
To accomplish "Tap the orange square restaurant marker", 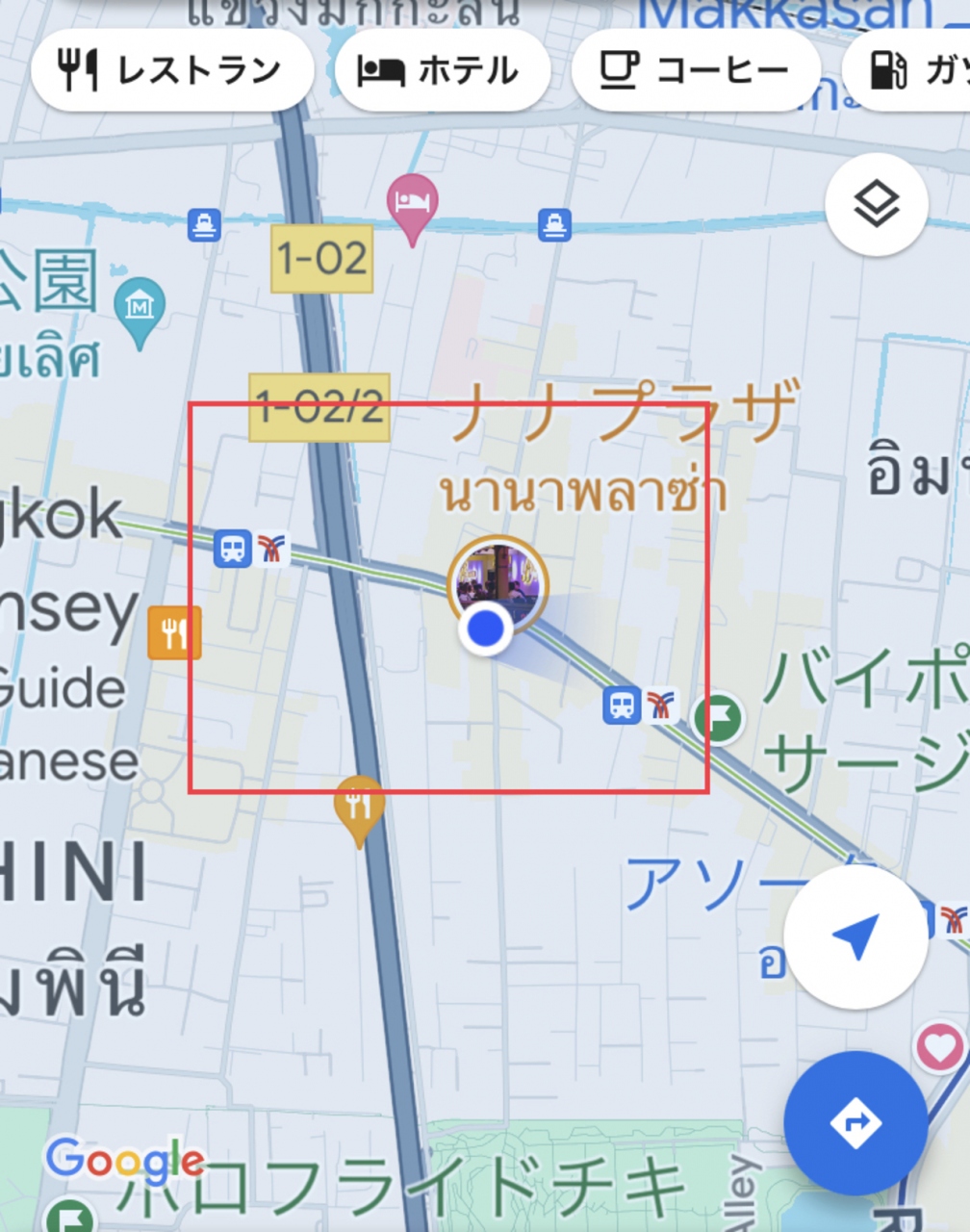I will 174,632.
